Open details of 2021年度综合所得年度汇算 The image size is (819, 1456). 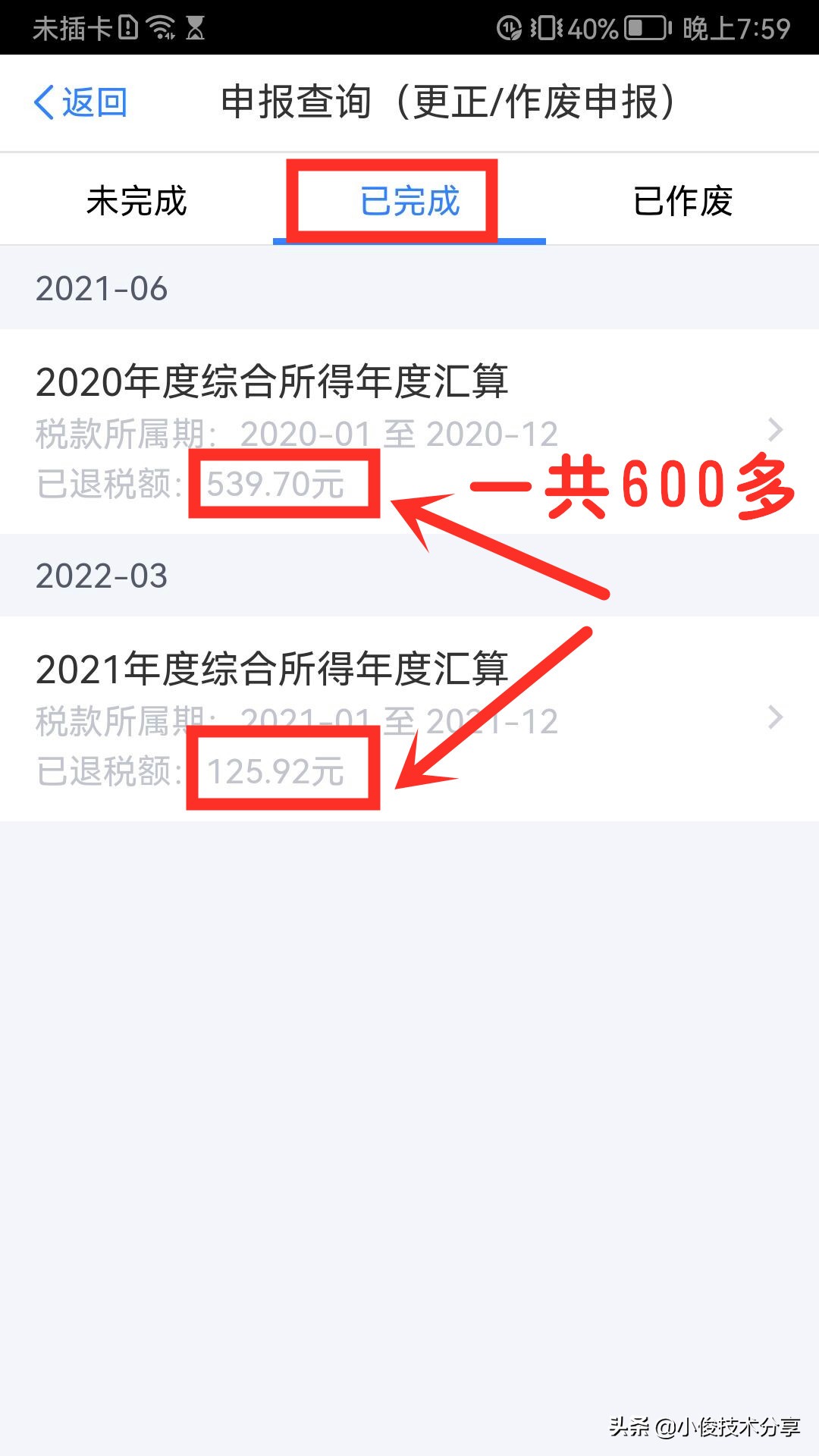point(273,669)
